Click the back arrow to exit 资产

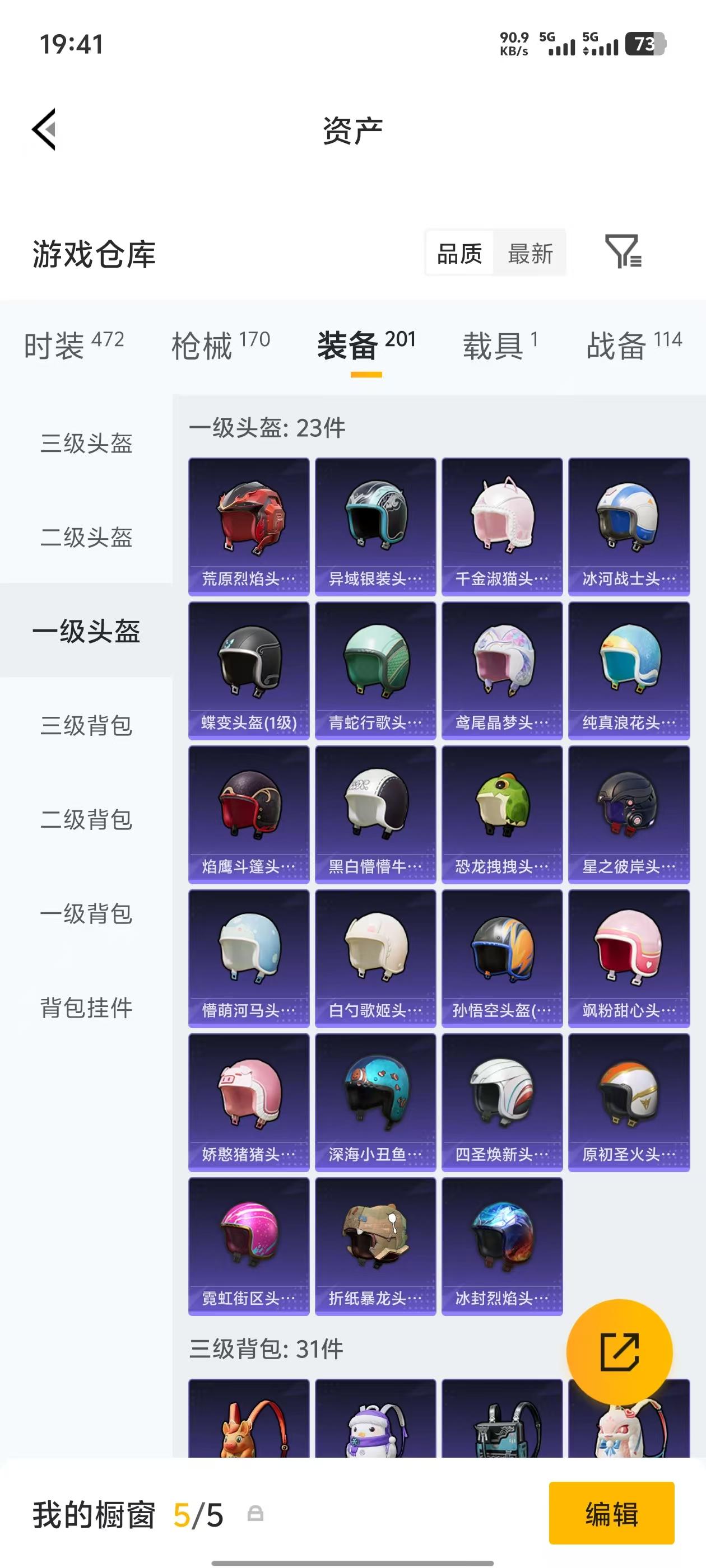[x=44, y=130]
